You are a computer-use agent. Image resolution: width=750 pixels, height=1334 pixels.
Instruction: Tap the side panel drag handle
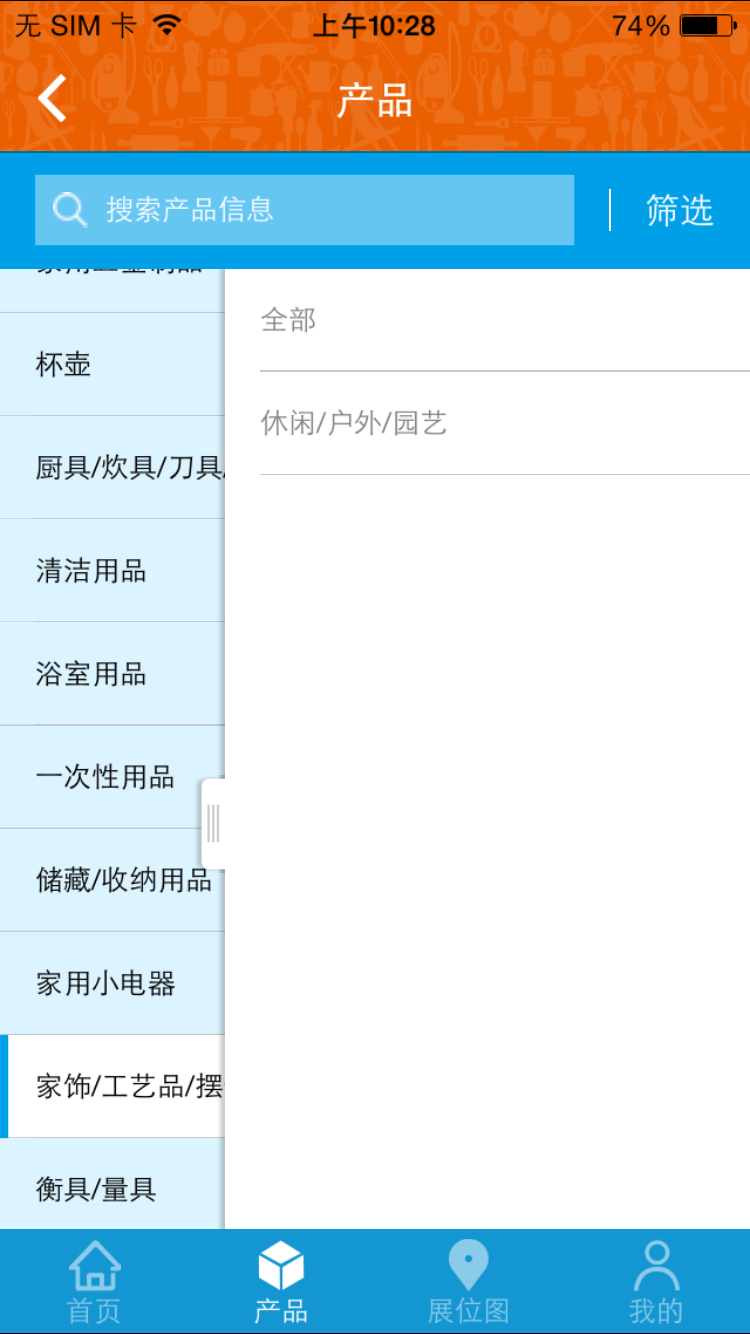point(213,824)
